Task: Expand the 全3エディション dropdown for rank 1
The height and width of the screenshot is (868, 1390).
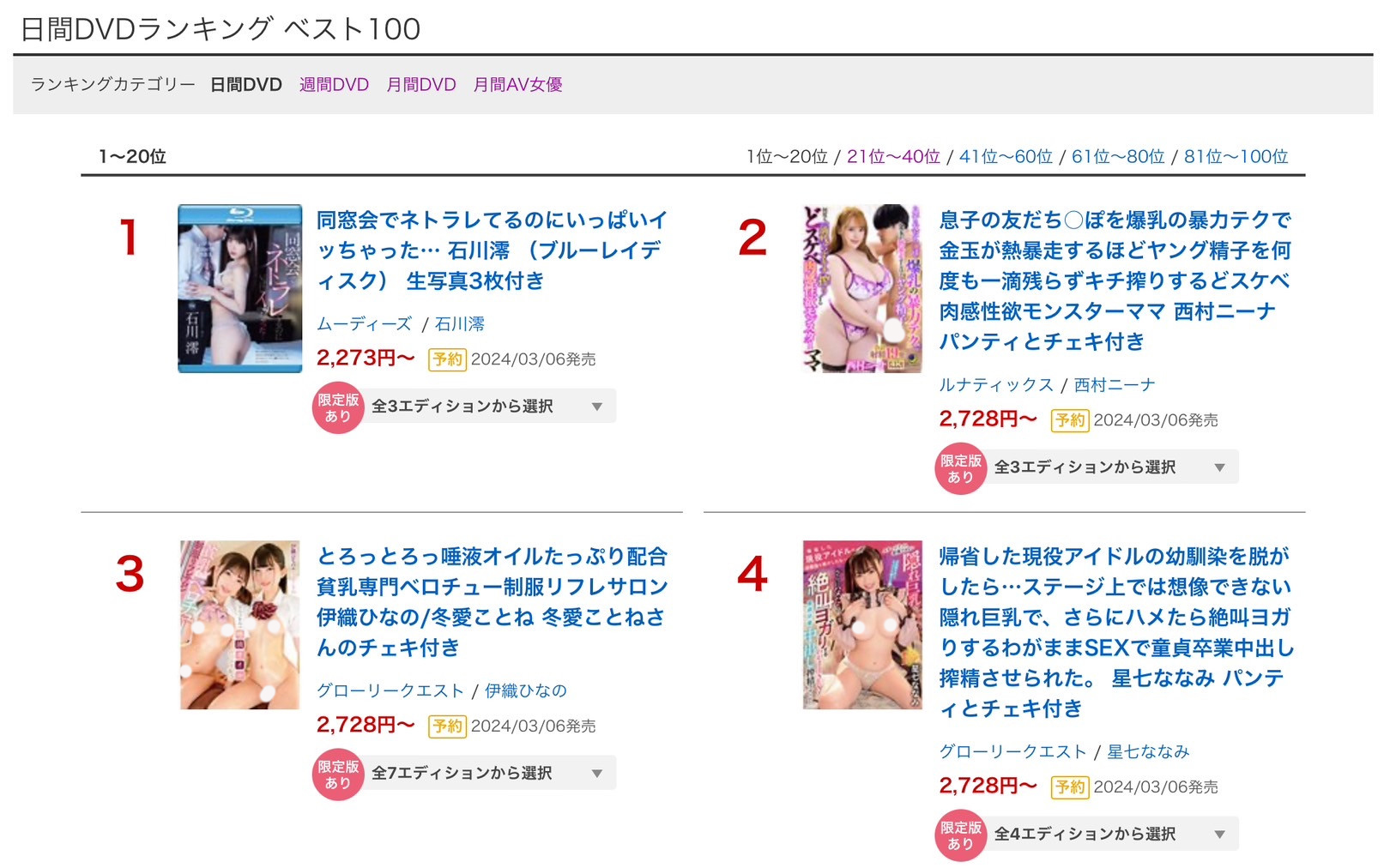Action: point(486,407)
